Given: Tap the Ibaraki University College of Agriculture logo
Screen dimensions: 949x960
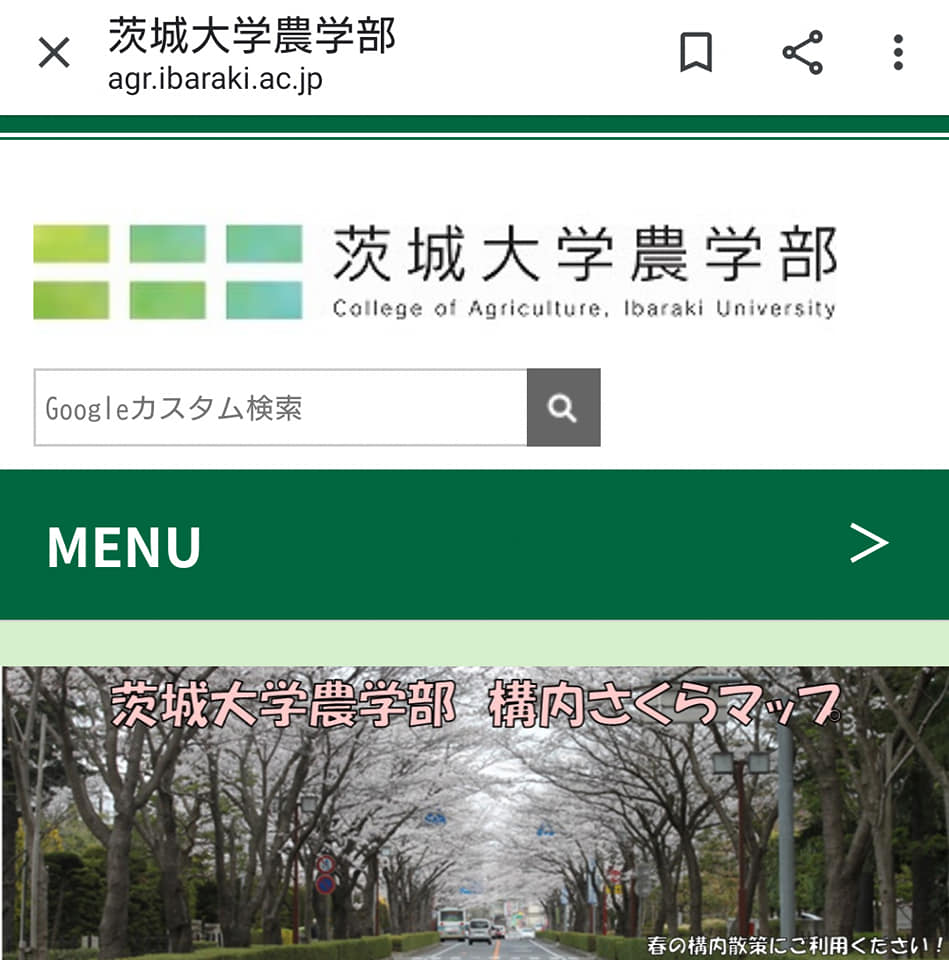Looking at the screenshot, I should 434,272.
